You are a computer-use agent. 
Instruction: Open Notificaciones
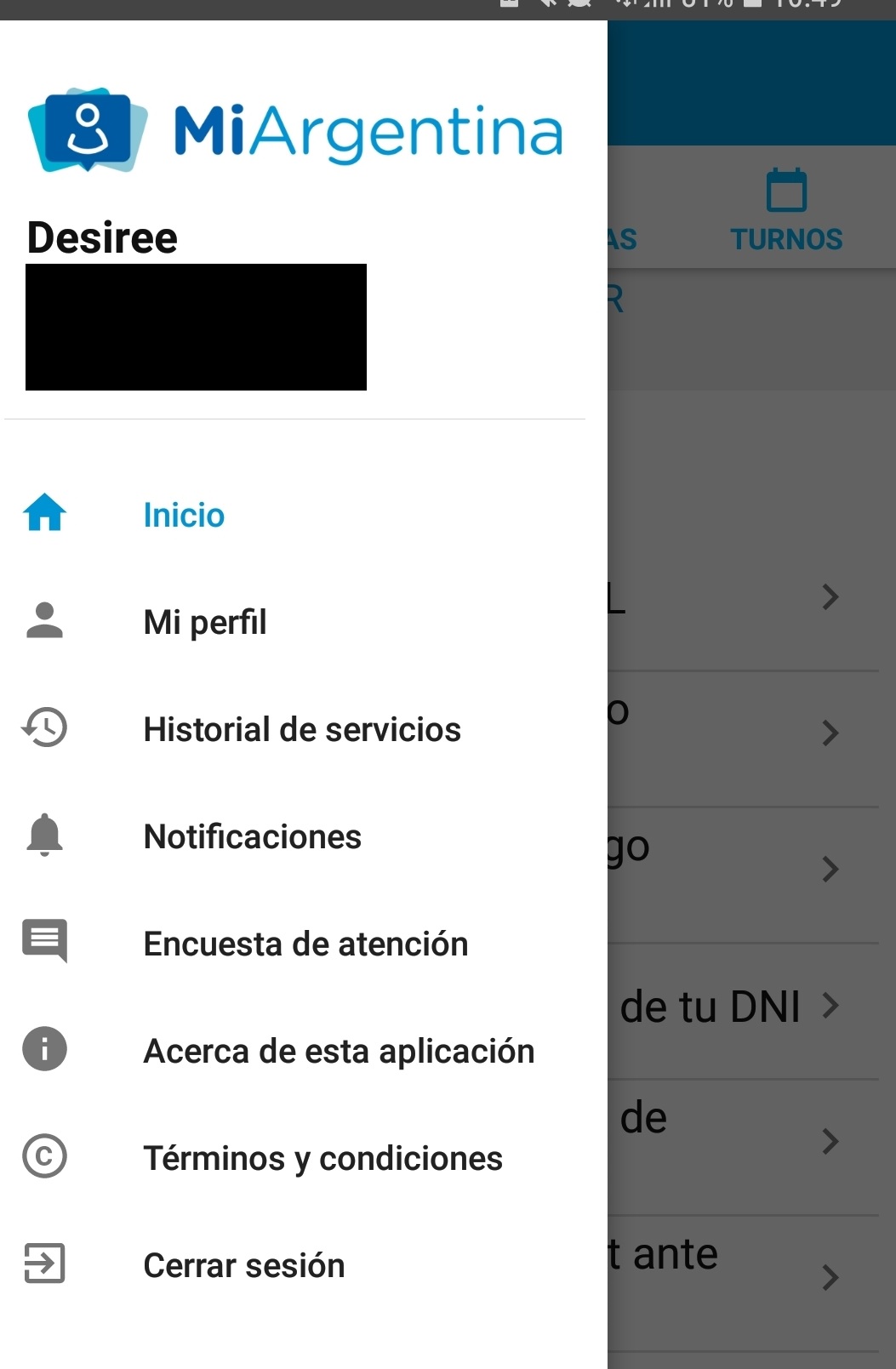252,836
